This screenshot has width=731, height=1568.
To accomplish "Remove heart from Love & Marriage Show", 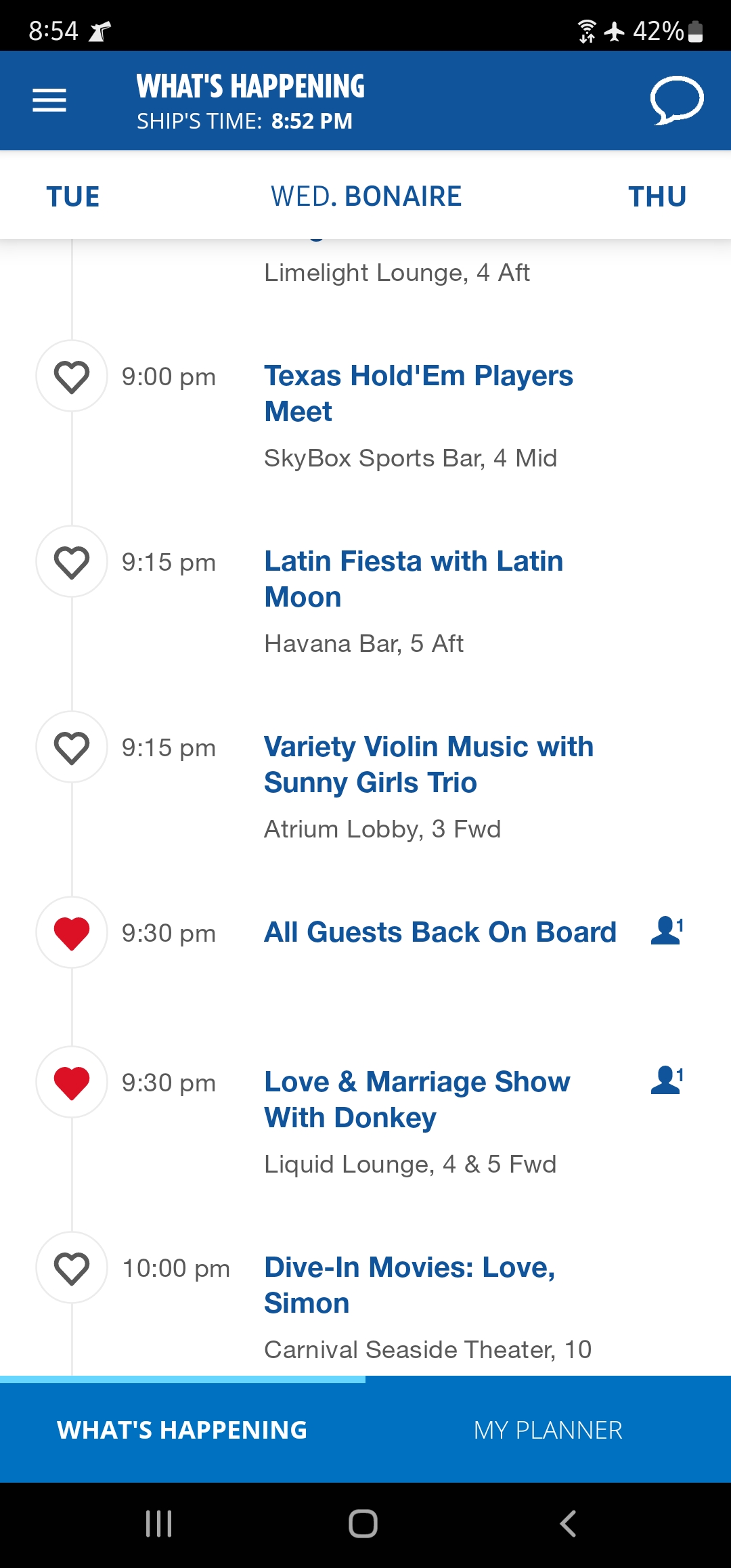I will point(72,1082).
